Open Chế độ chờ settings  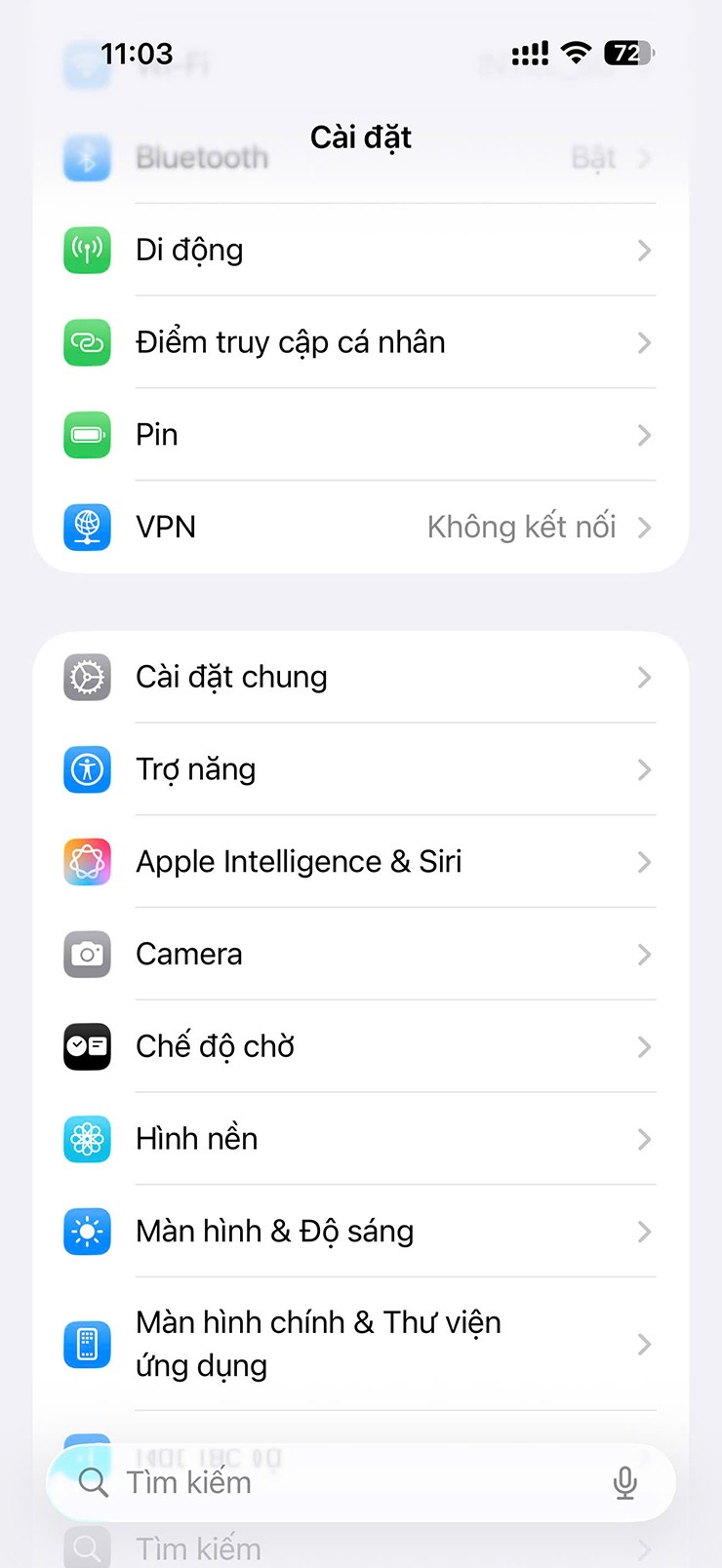(x=361, y=1046)
